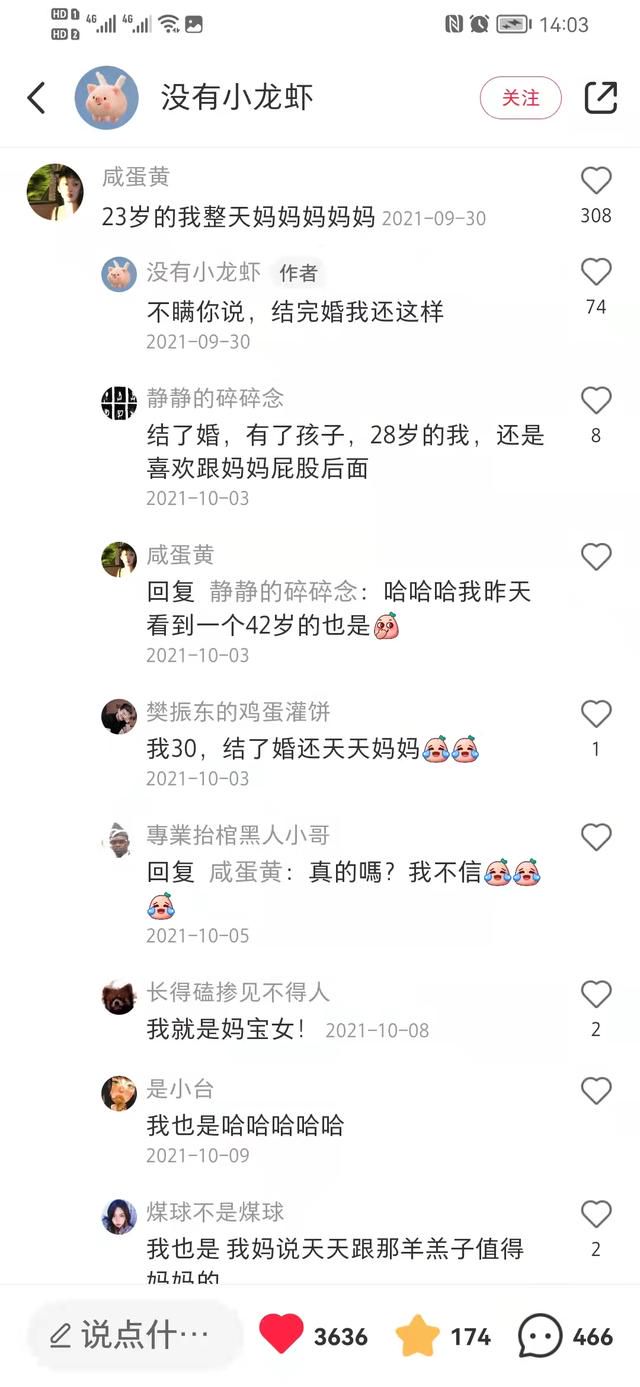Go back using the top-left arrow
Screen dimensions: 640x1387
37,98
